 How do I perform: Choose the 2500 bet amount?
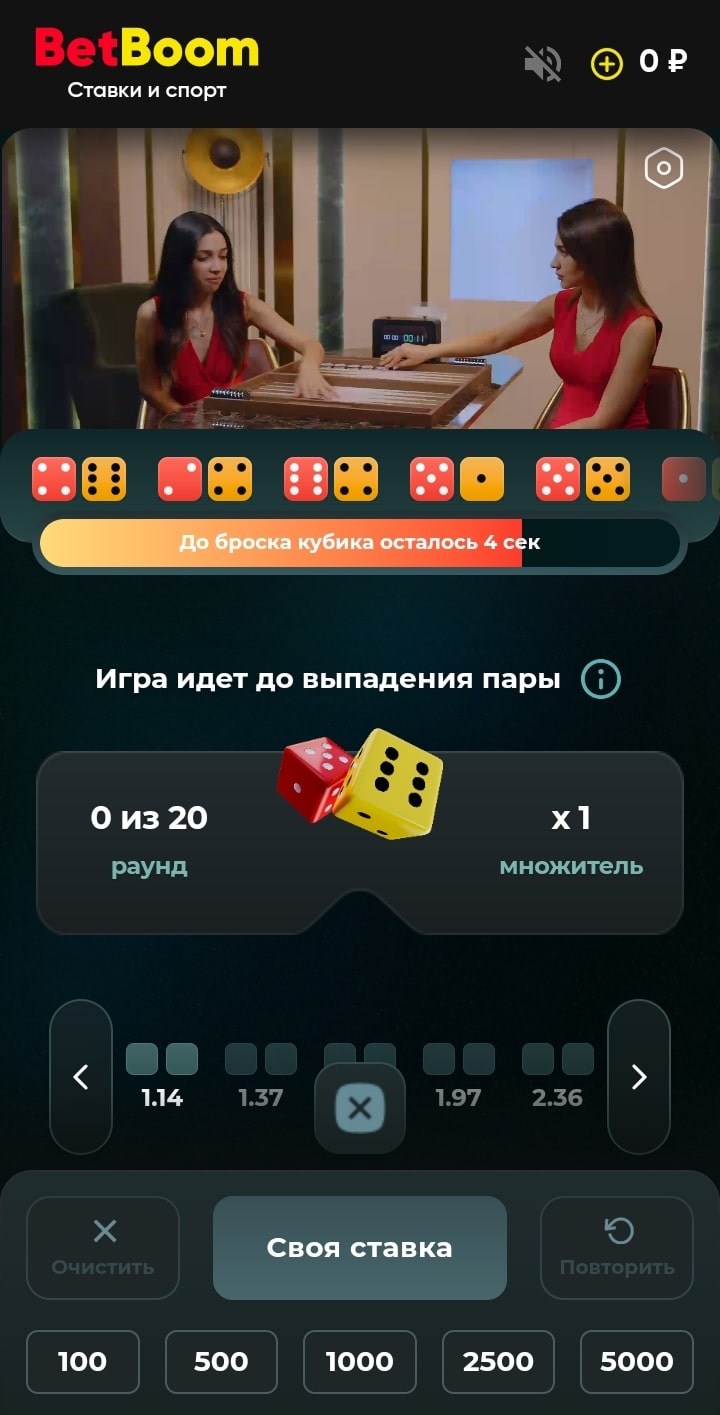498,1361
